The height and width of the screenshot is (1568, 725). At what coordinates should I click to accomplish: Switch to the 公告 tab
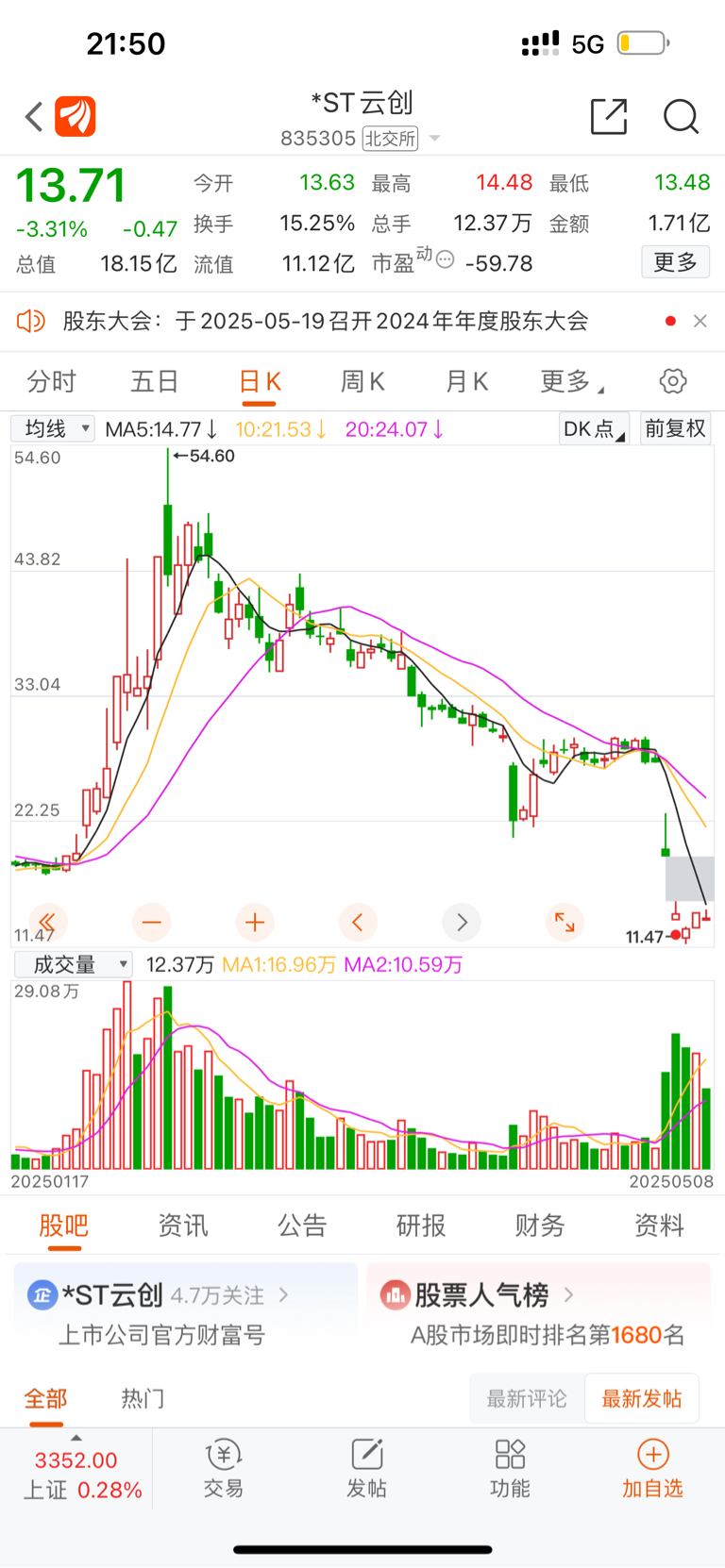coord(302,1225)
